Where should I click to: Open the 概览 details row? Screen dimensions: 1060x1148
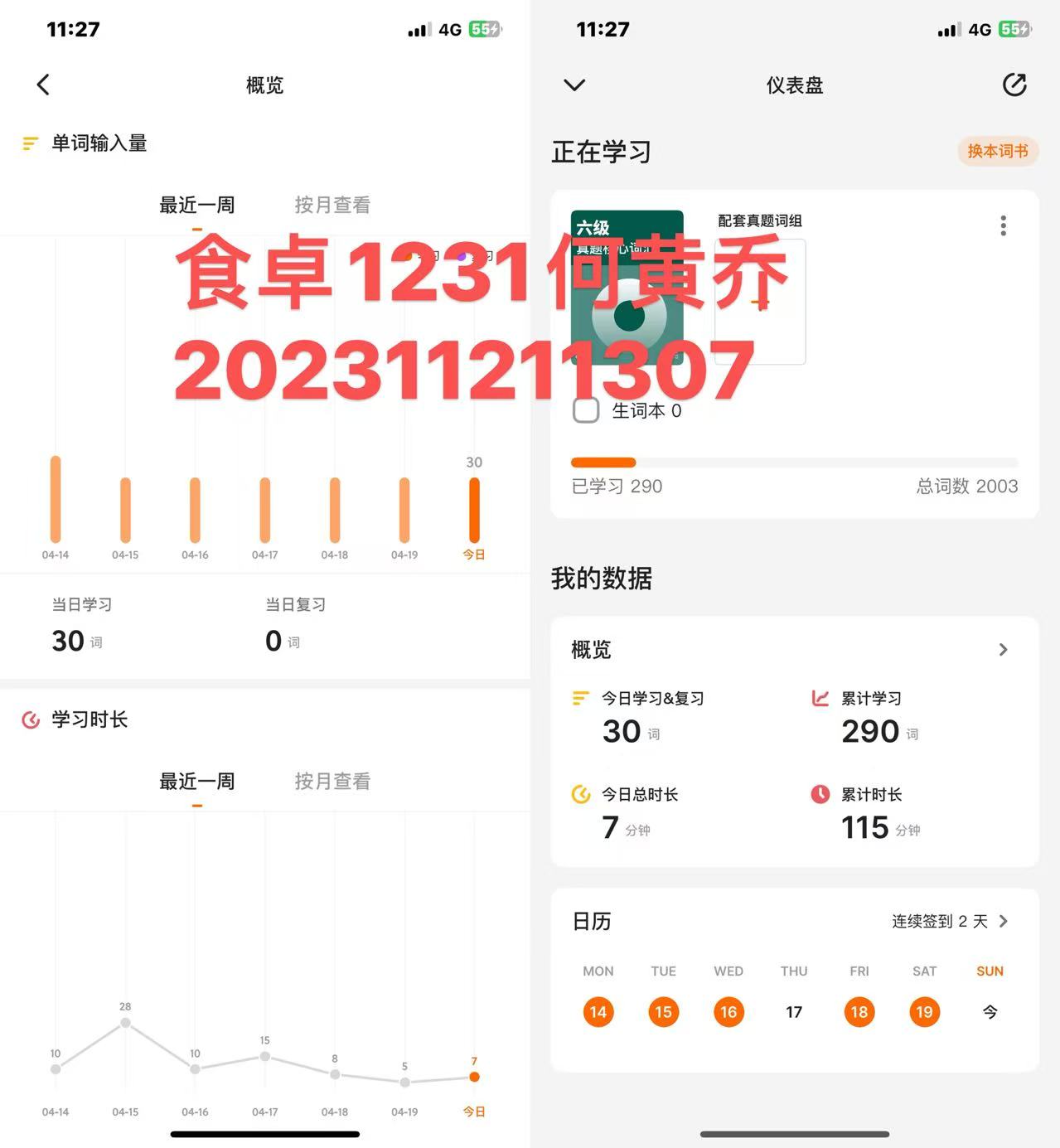click(794, 649)
